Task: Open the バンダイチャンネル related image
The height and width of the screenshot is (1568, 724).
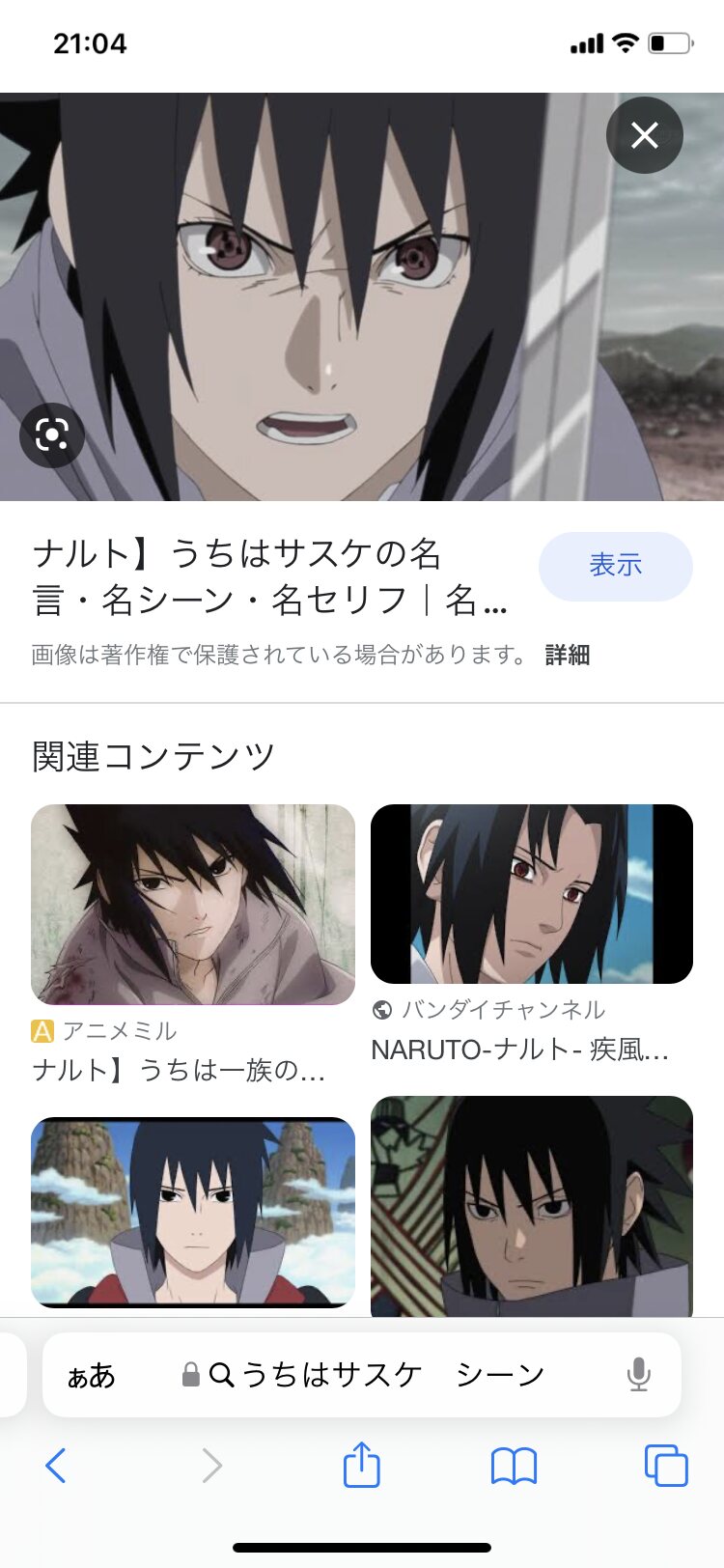Action: coord(532,894)
